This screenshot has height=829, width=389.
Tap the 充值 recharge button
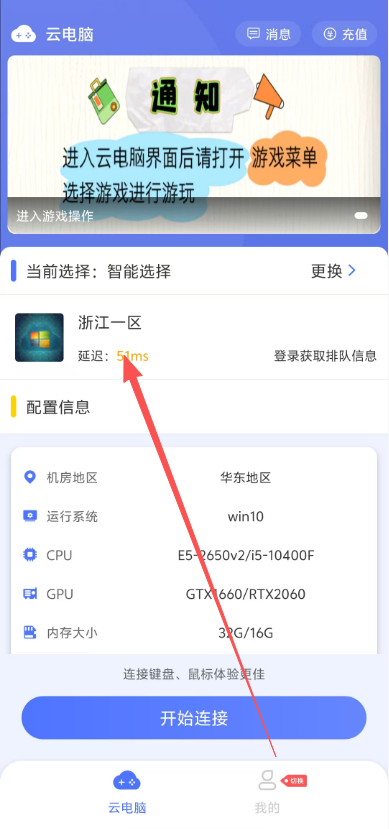pos(344,34)
